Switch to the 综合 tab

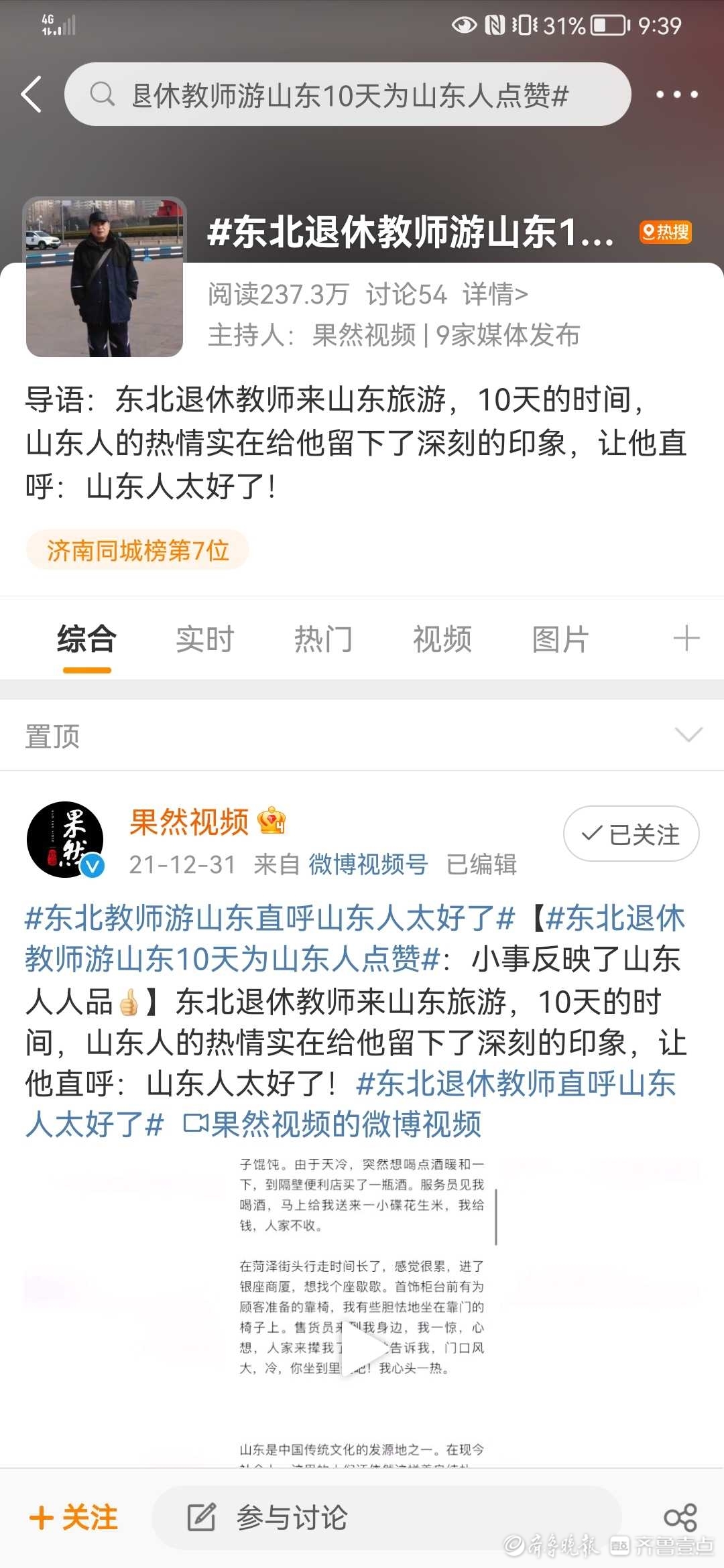86,639
